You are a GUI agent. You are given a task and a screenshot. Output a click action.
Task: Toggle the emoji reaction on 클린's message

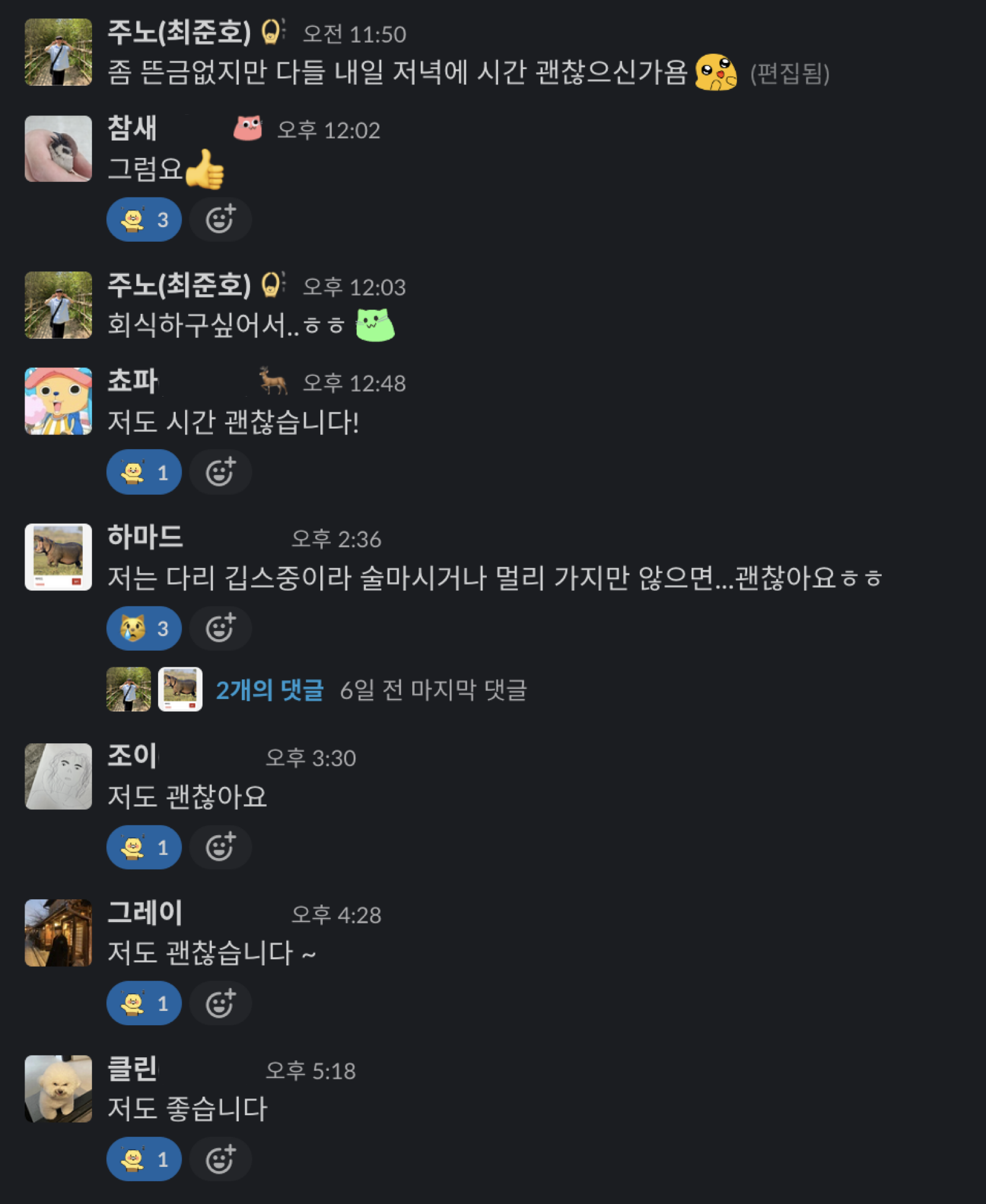click(x=144, y=1159)
